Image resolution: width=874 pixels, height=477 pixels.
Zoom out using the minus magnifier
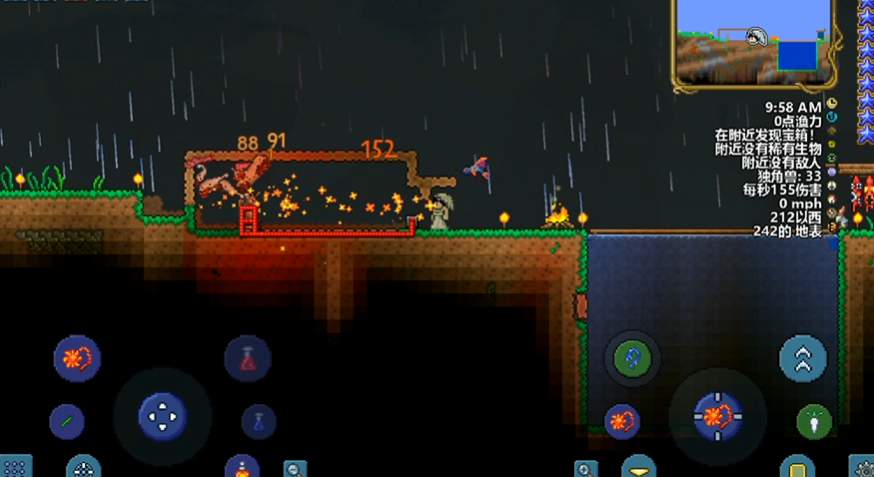pyautogui.click(x=295, y=468)
